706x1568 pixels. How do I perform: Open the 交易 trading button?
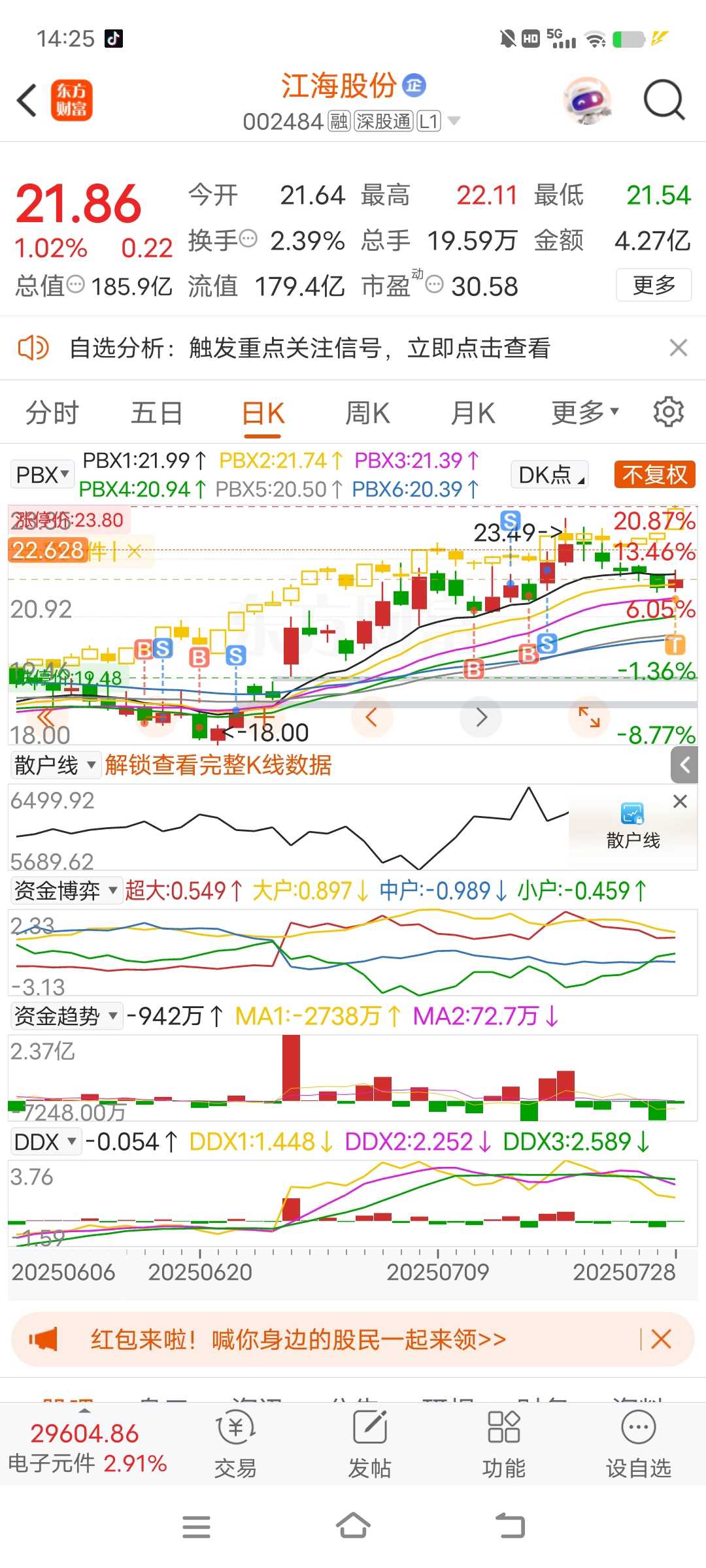pos(235,1445)
